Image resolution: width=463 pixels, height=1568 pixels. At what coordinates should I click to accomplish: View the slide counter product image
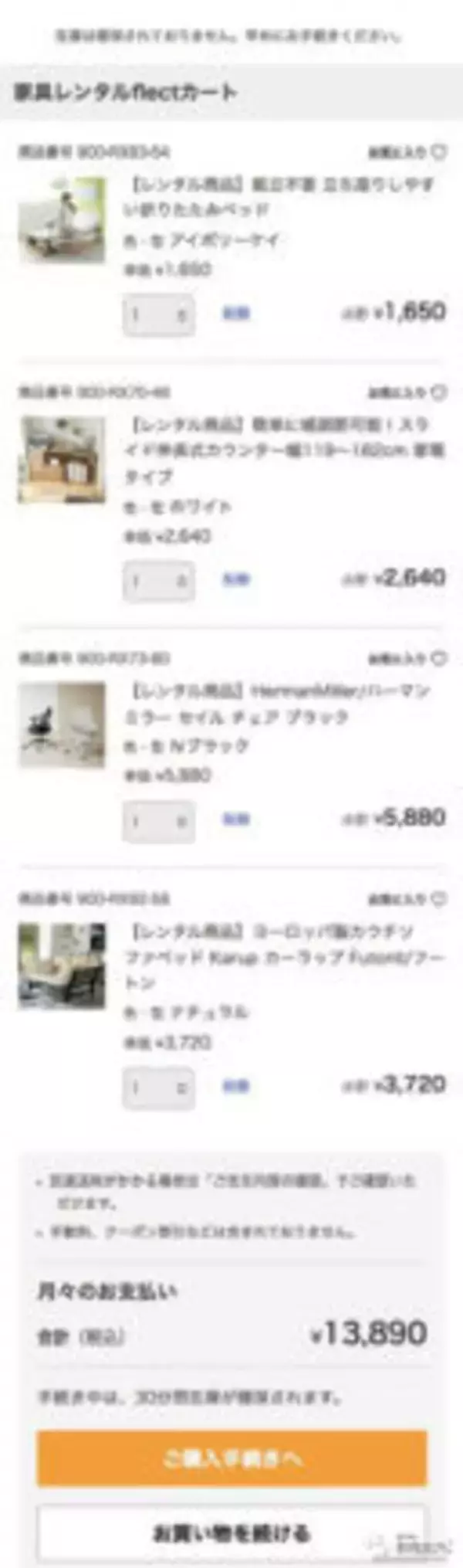pos(62,460)
